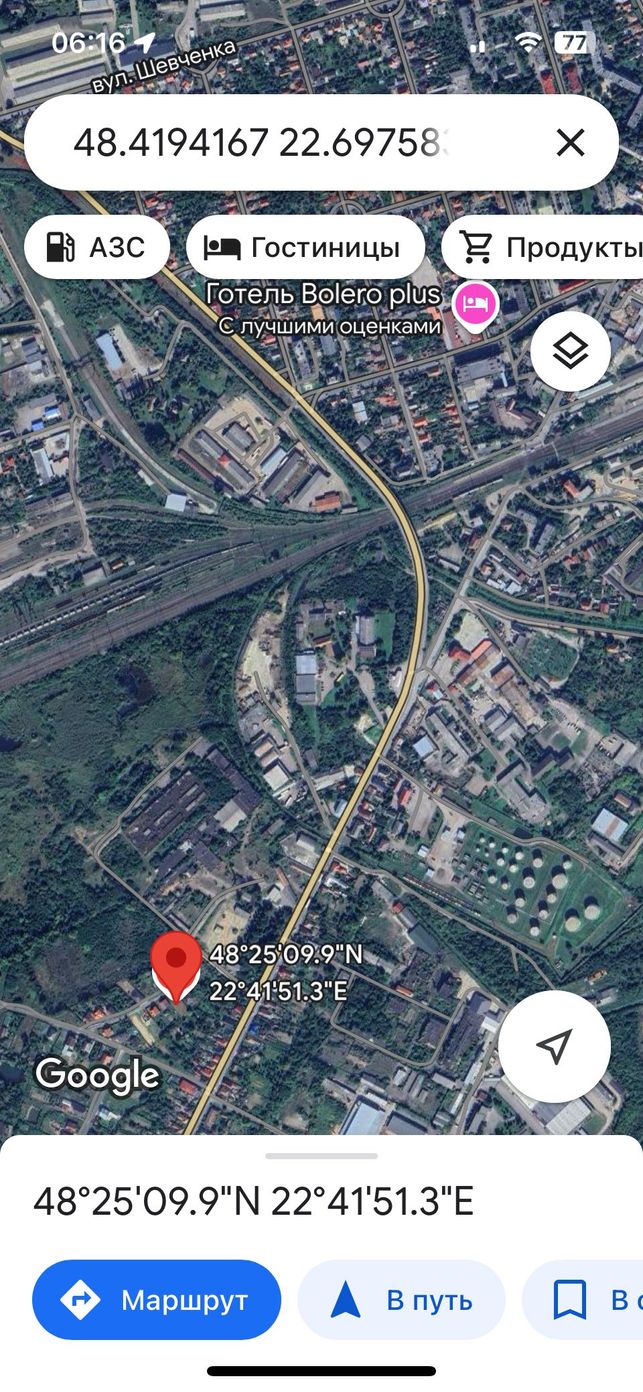Save this place with the bookmark button

pyautogui.click(x=583, y=1299)
